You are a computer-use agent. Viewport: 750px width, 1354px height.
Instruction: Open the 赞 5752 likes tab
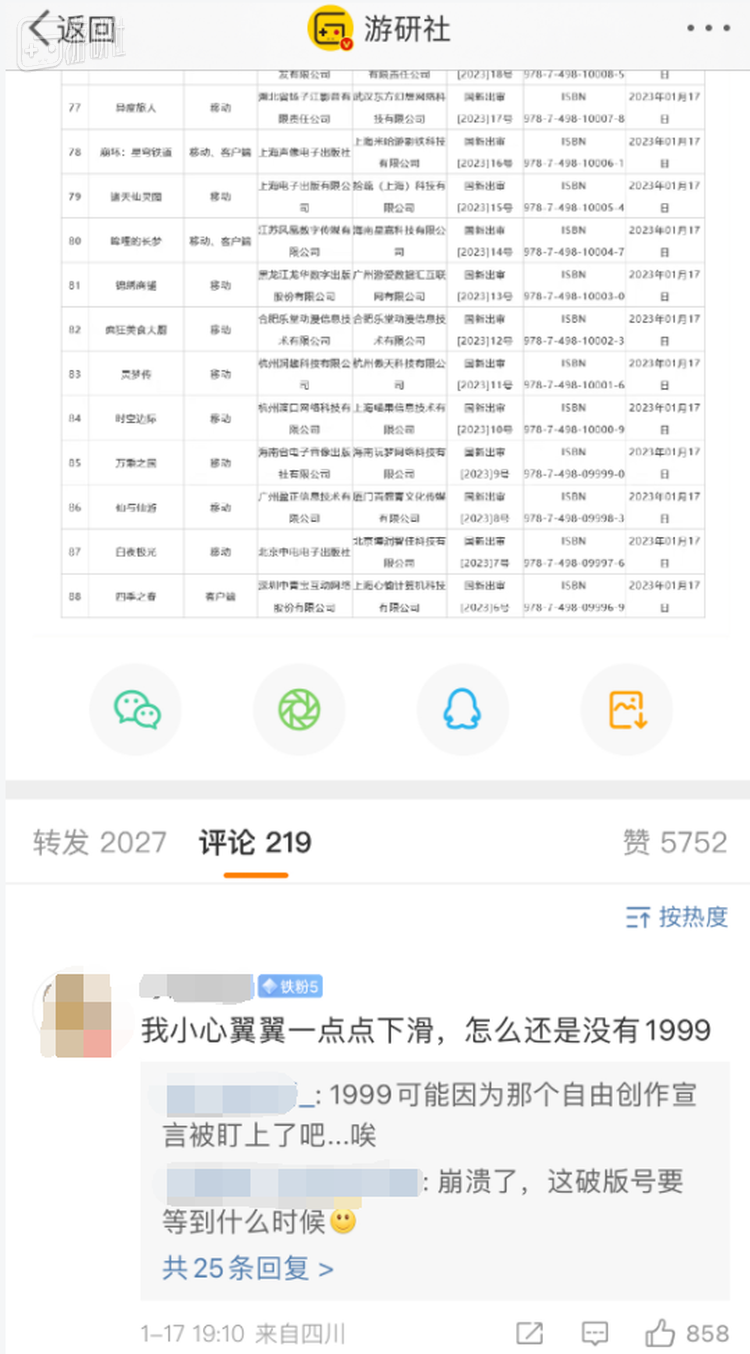click(x=675, y=843)
